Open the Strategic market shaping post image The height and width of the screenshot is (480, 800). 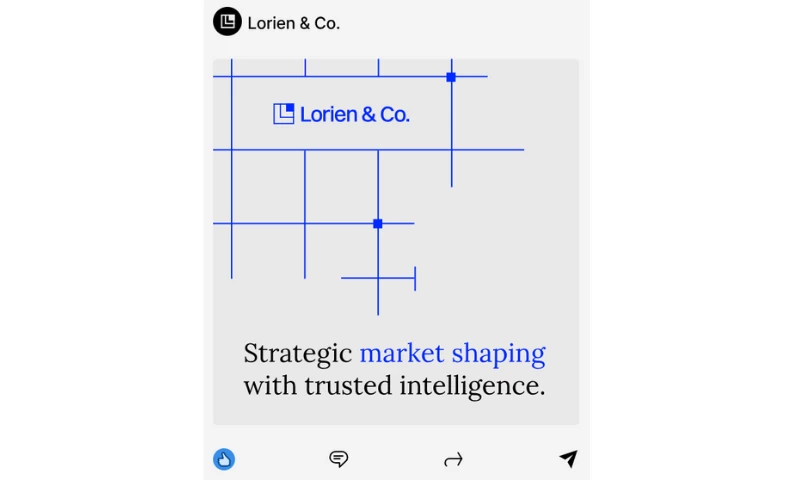396,241
